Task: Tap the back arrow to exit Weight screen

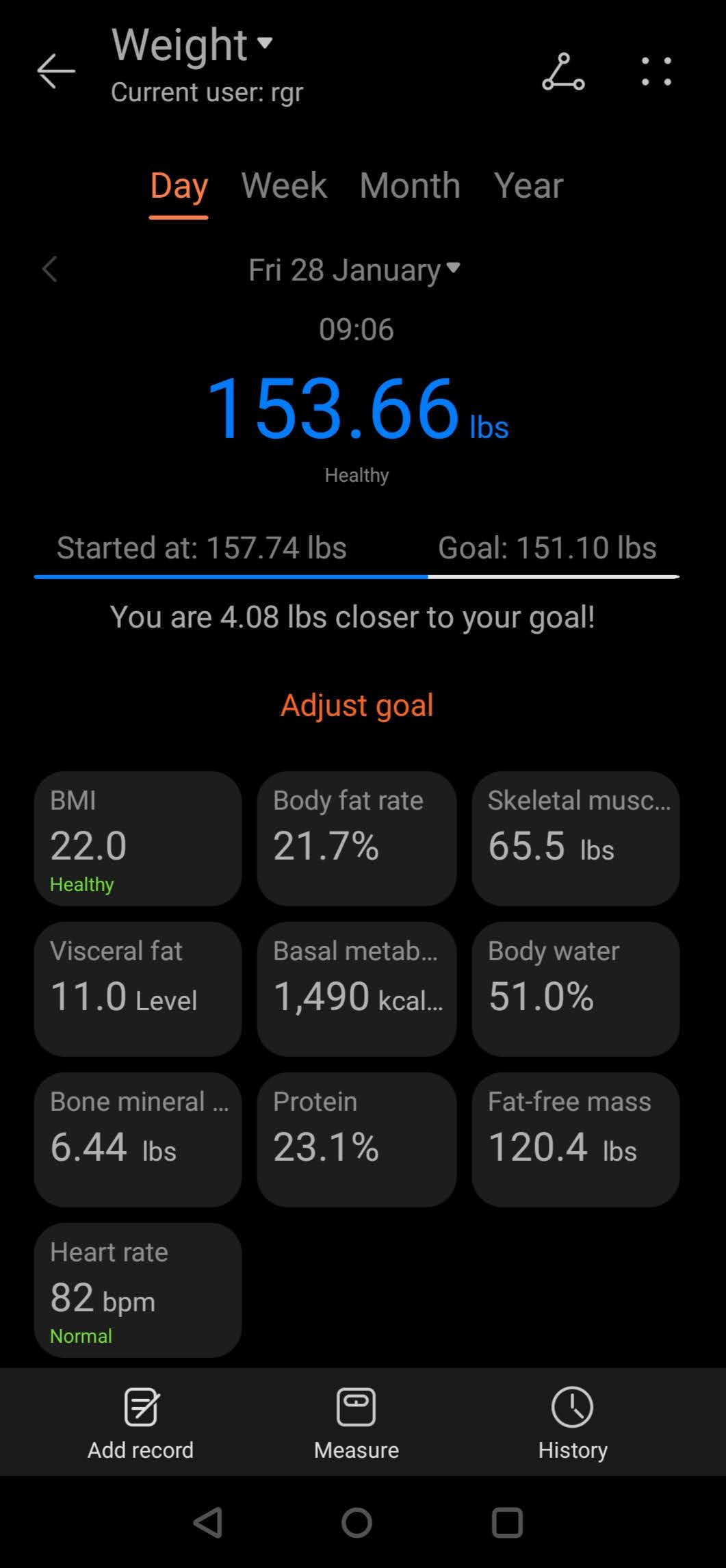Action: point(55,71)
